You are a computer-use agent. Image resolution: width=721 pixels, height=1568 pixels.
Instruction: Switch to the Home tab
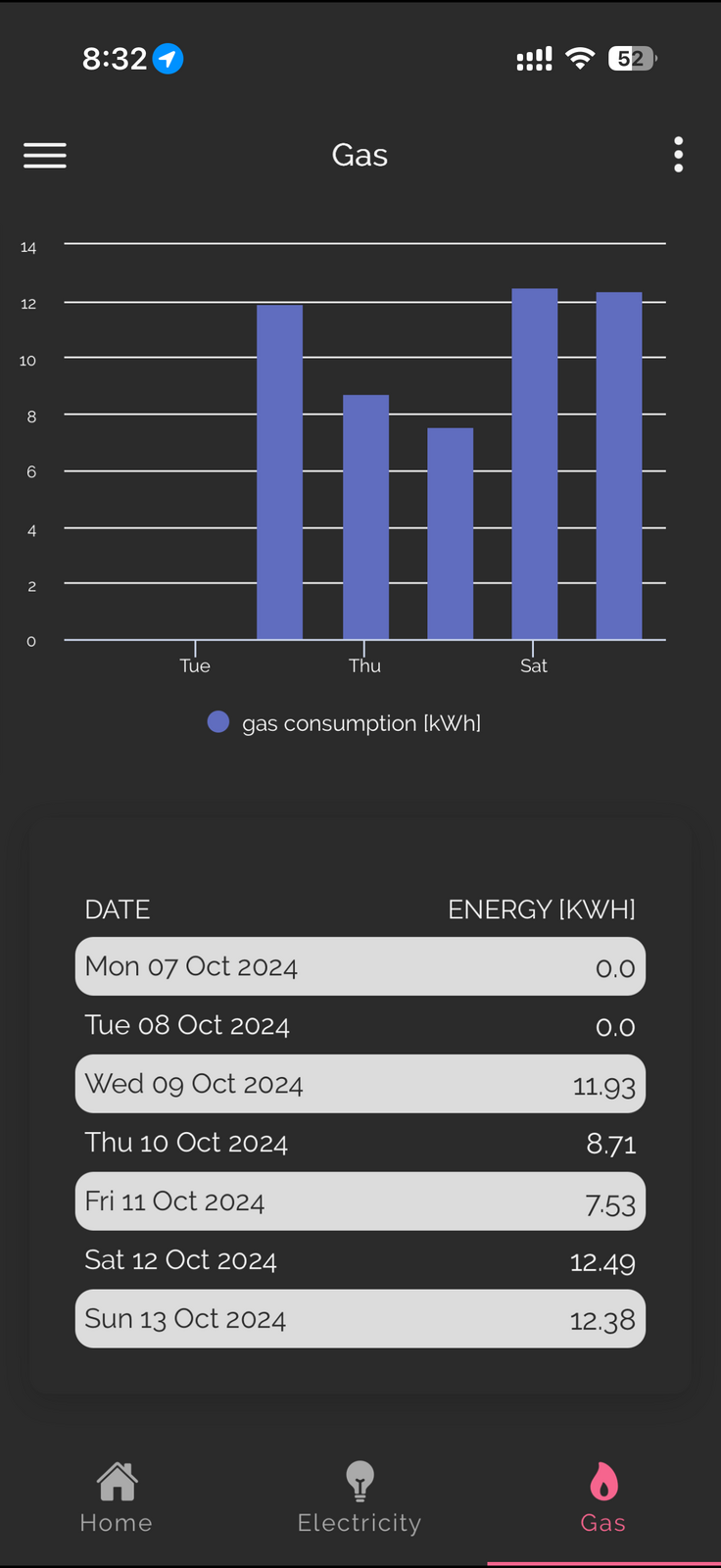tap(117, 1497)
